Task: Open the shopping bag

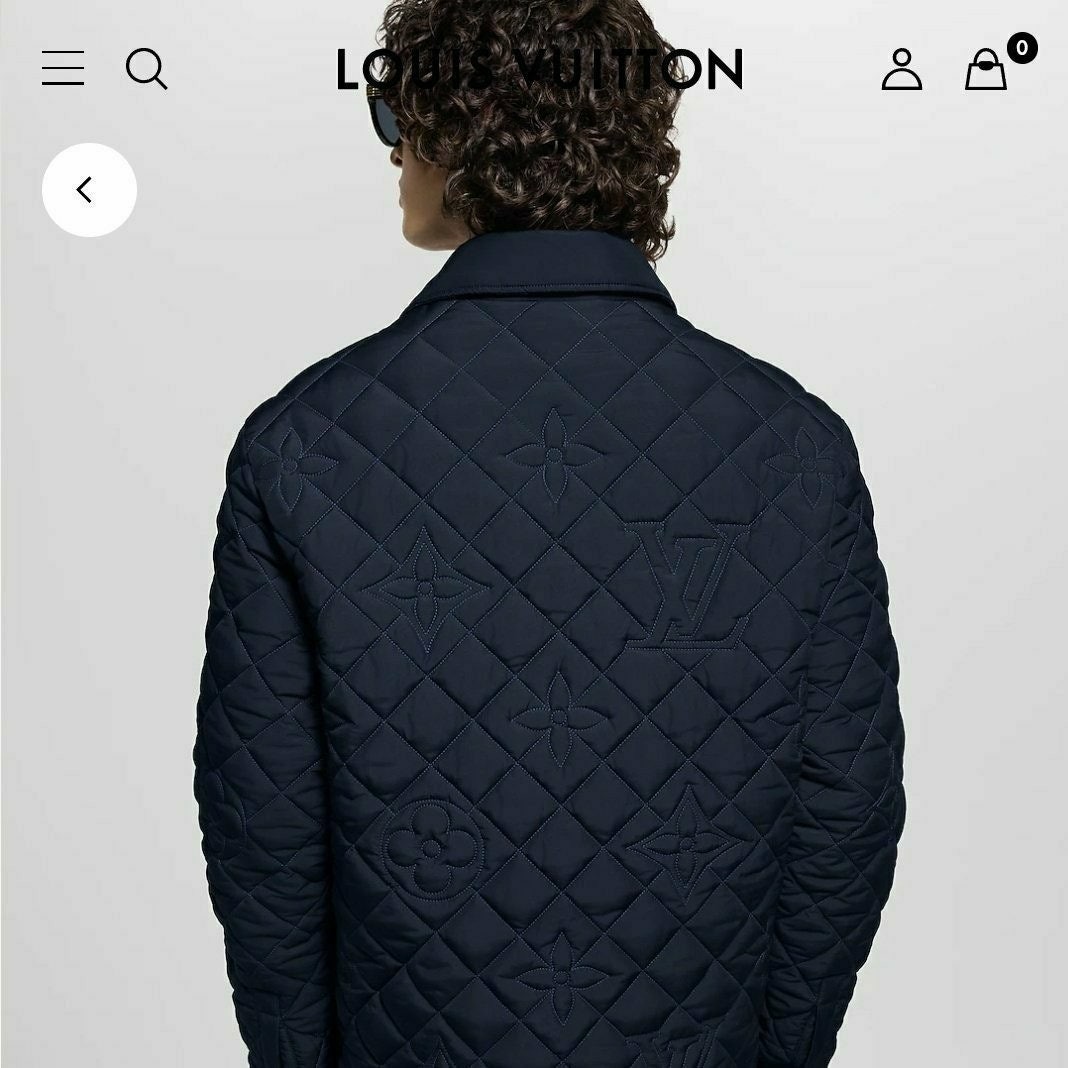Action: click(x=986, y=69)
